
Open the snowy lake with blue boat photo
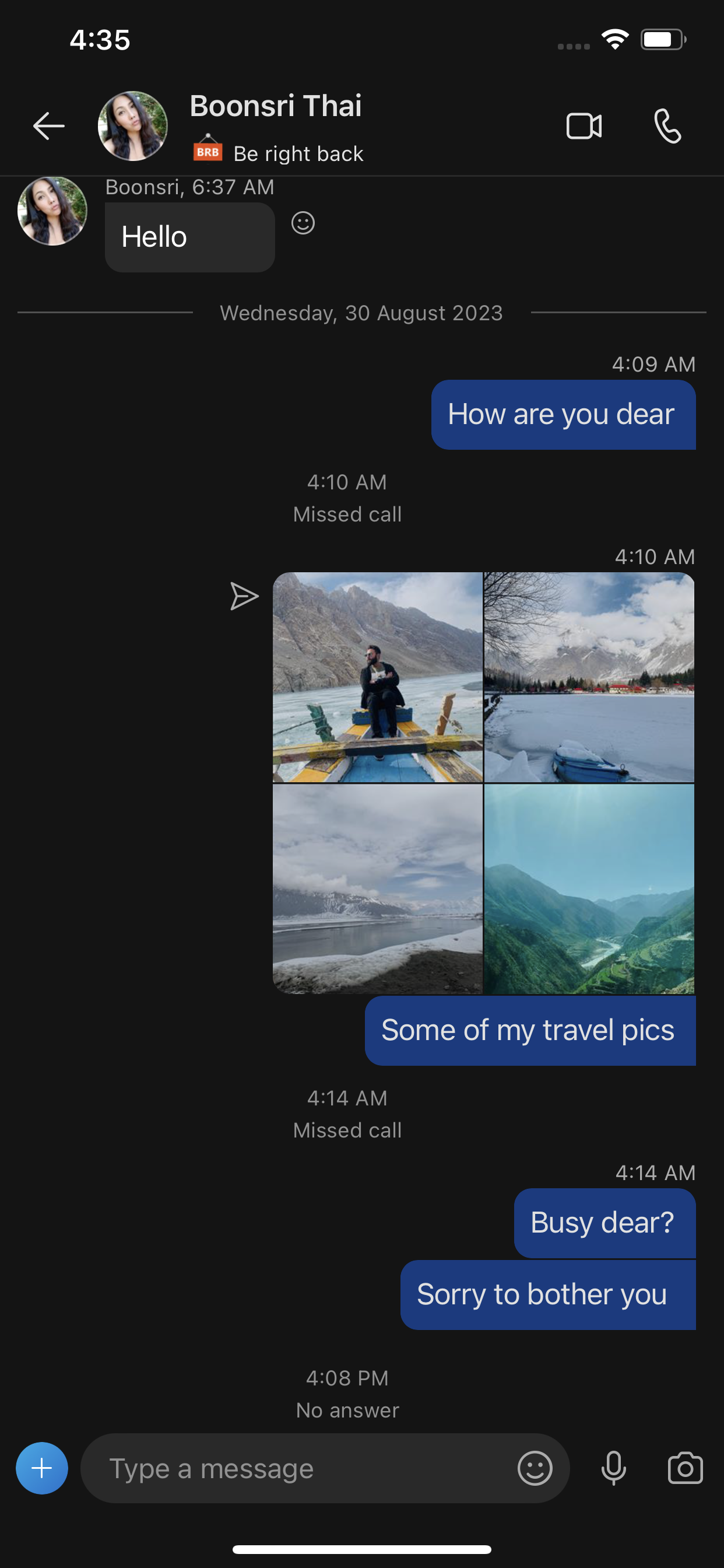589,677
